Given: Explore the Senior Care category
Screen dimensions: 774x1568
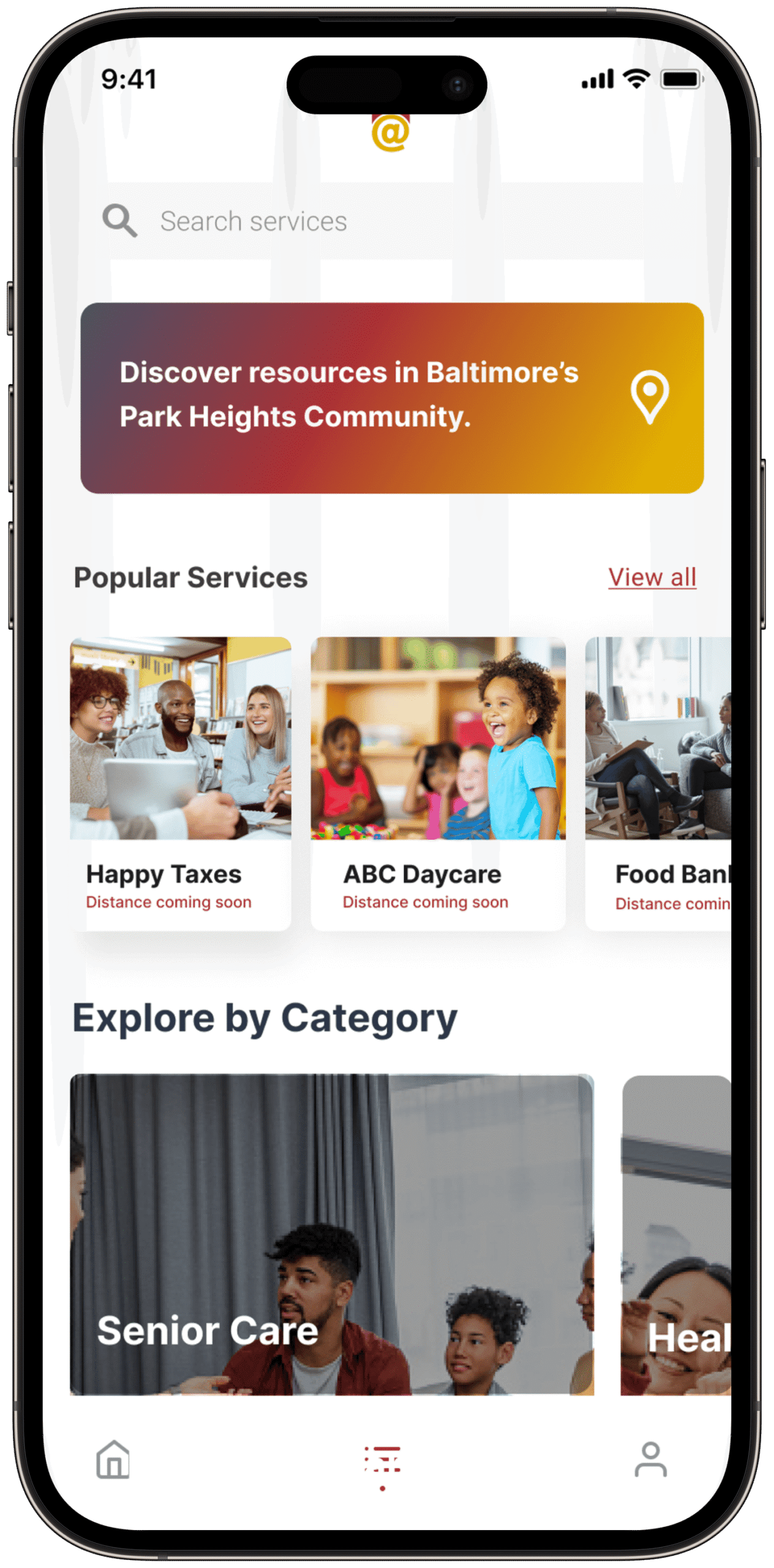Looking at the screenshot, I should tap(331, 1234).
